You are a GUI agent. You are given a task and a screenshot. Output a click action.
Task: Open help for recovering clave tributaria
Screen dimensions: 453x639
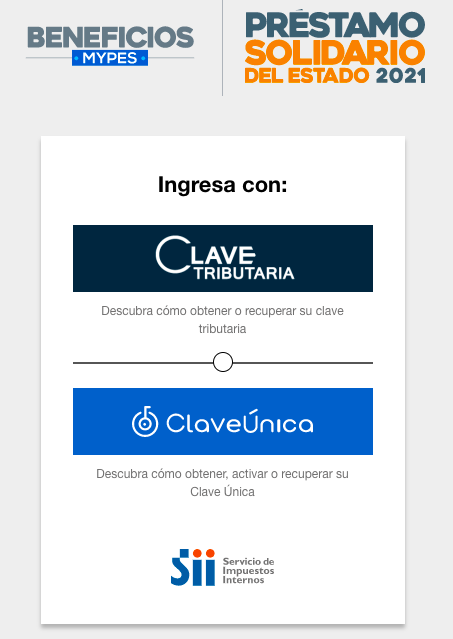coord(222,320)
